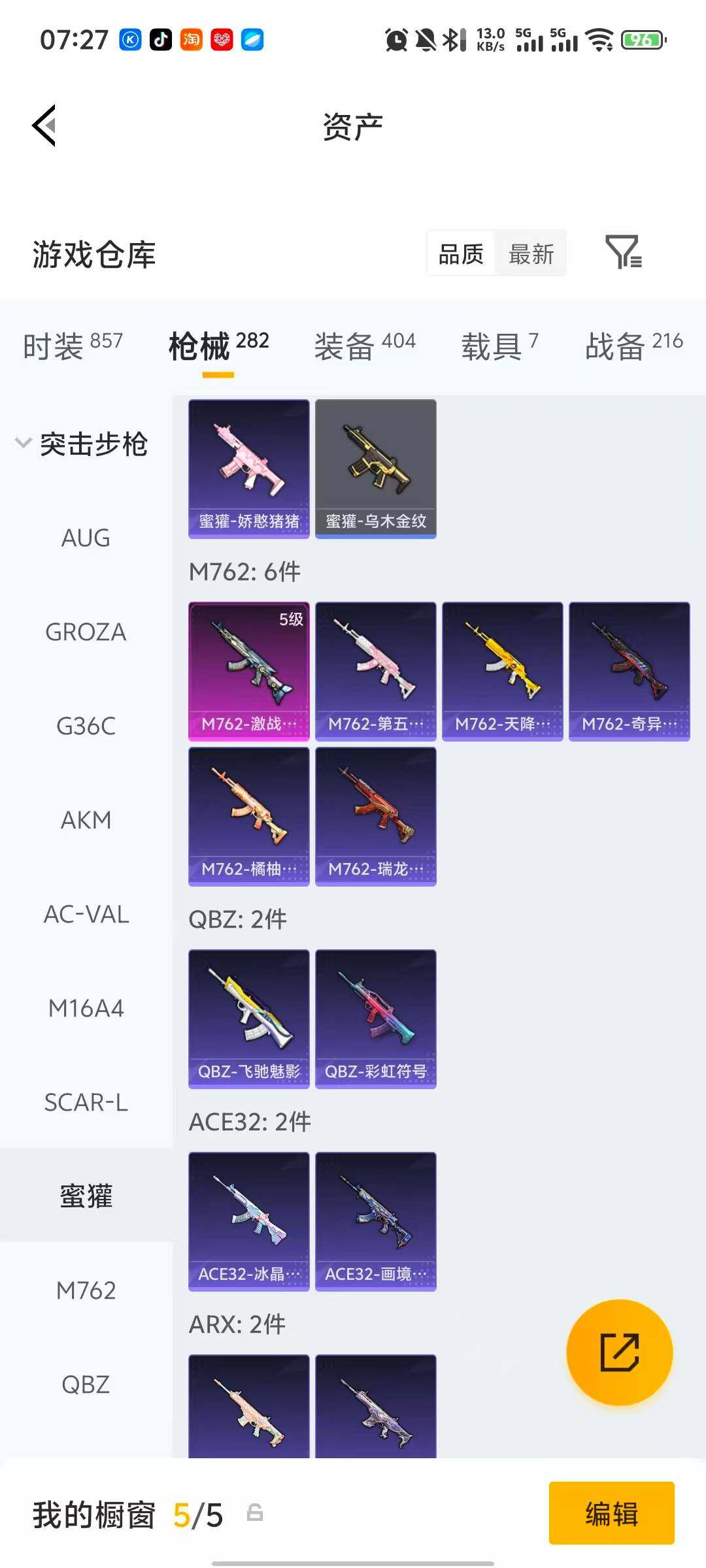Switch to the 载具 tab
706x1568 pixels.
click(x=499, y=345)
